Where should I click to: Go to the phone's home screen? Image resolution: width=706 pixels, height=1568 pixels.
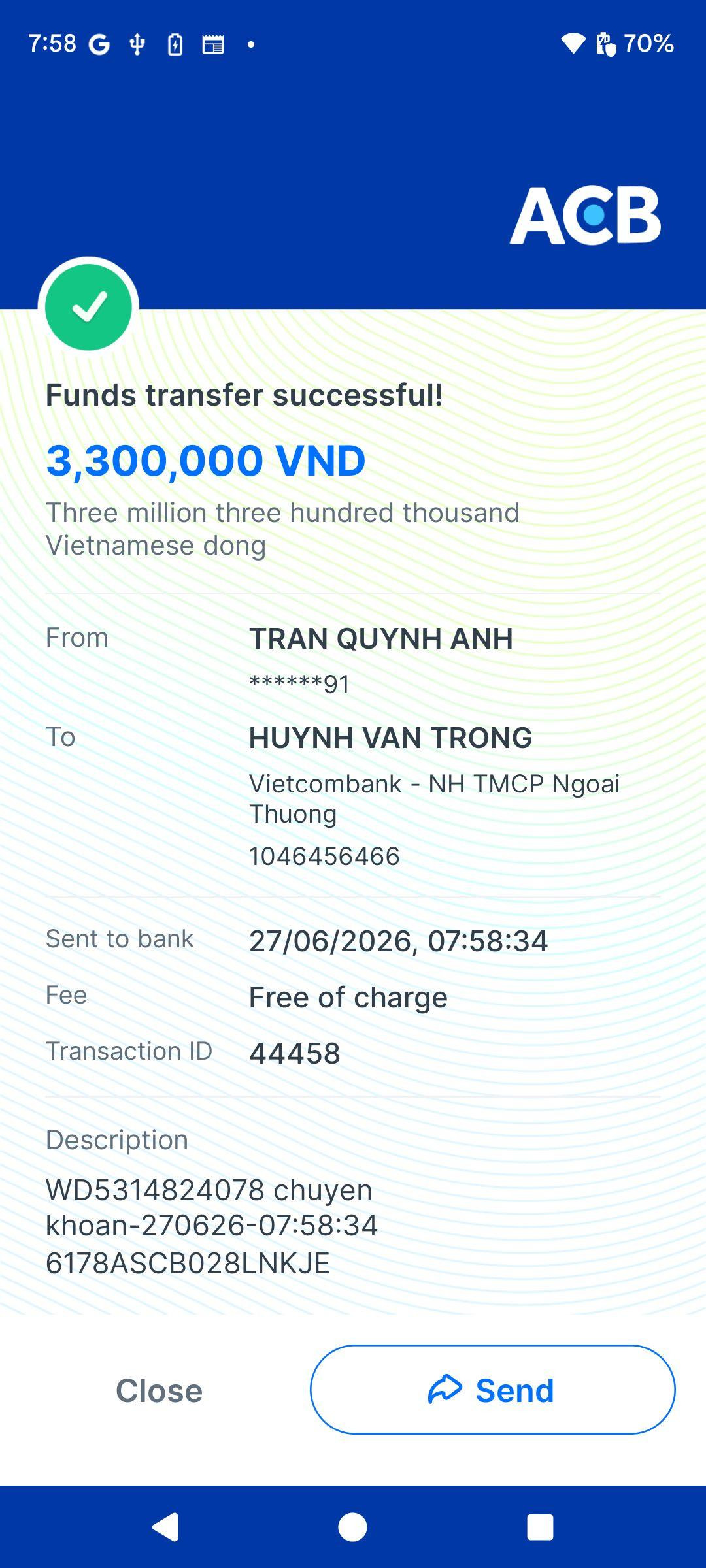tap(352, 1527)
